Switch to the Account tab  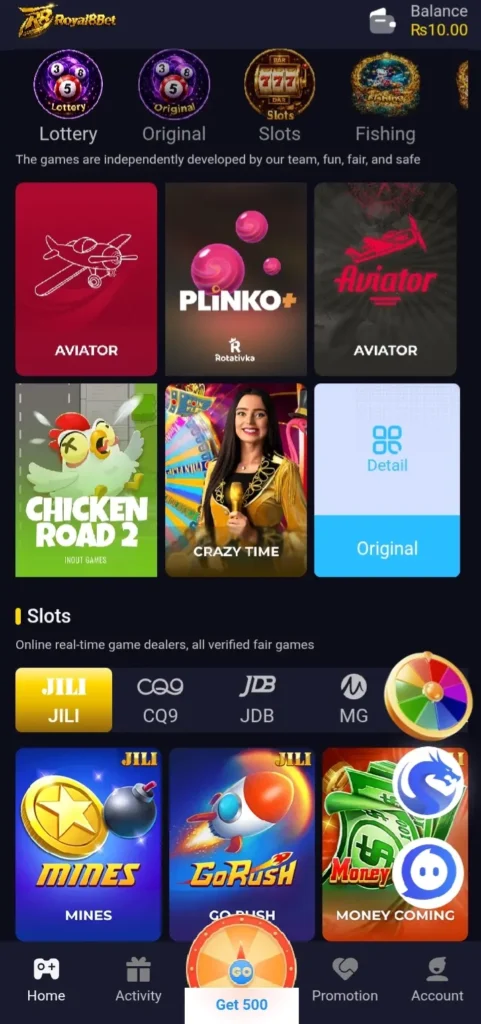coord(437,980)
